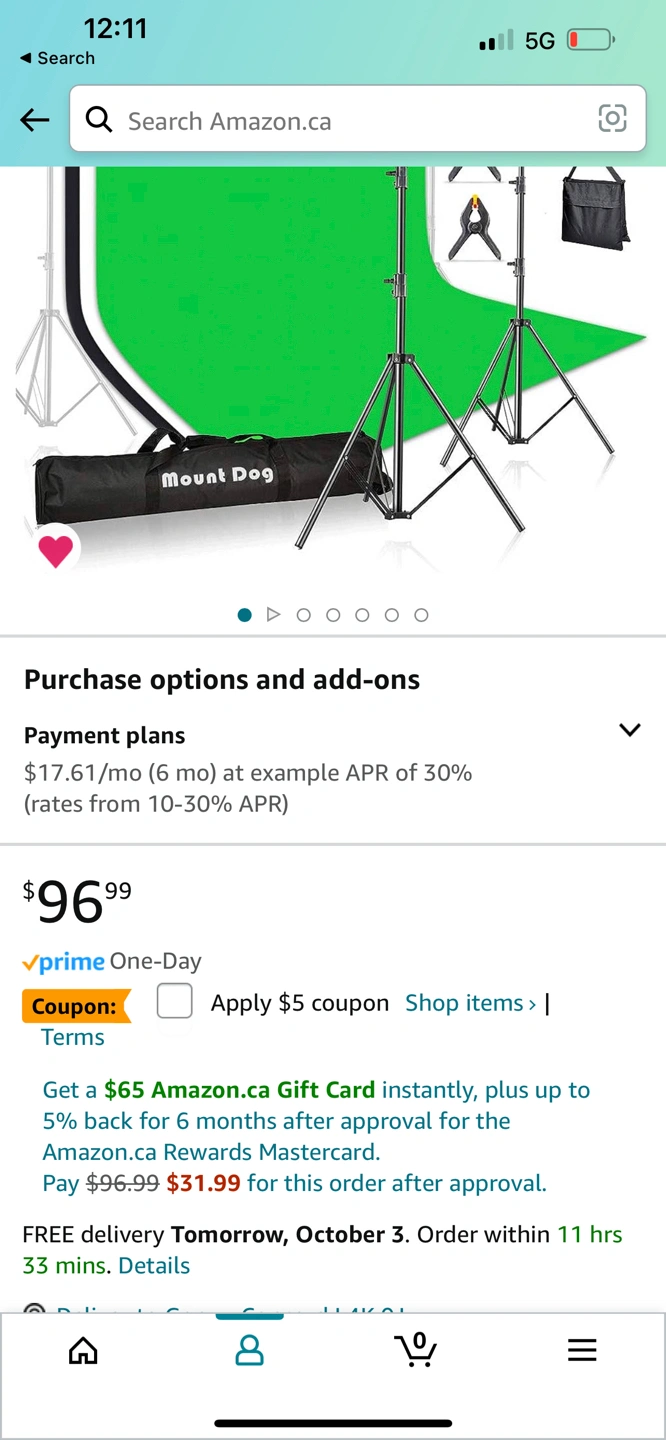
Task: Switch to the Home tab
Action: pyautogui.click(x=83, y=1351)
